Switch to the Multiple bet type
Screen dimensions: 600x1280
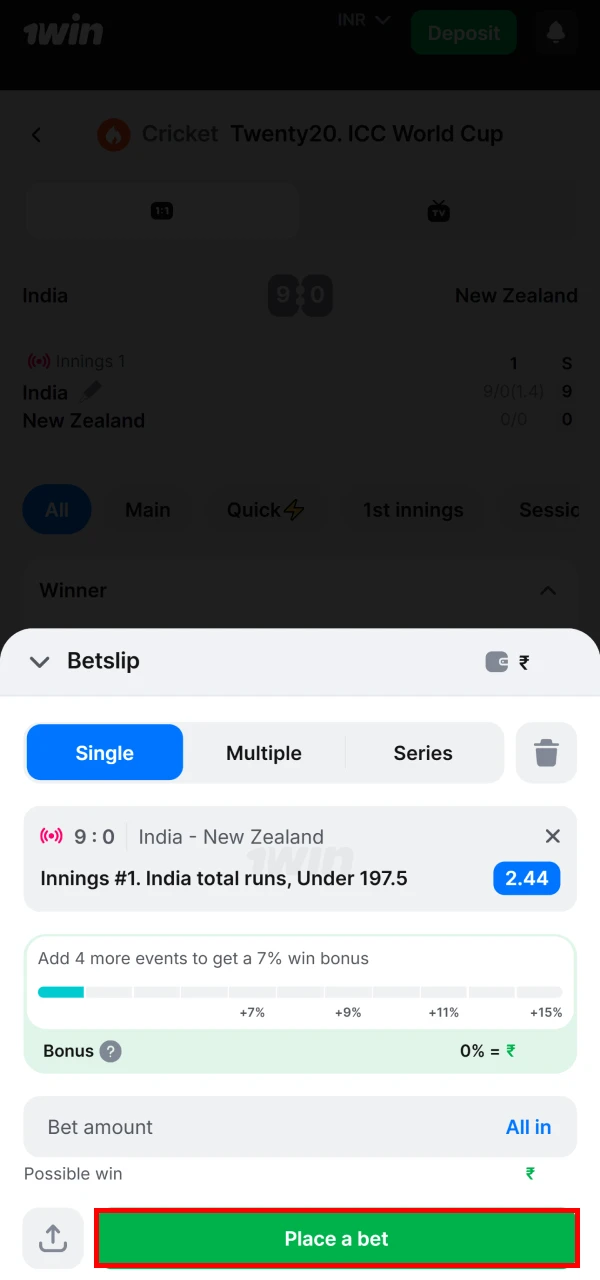tap(264, 753)
